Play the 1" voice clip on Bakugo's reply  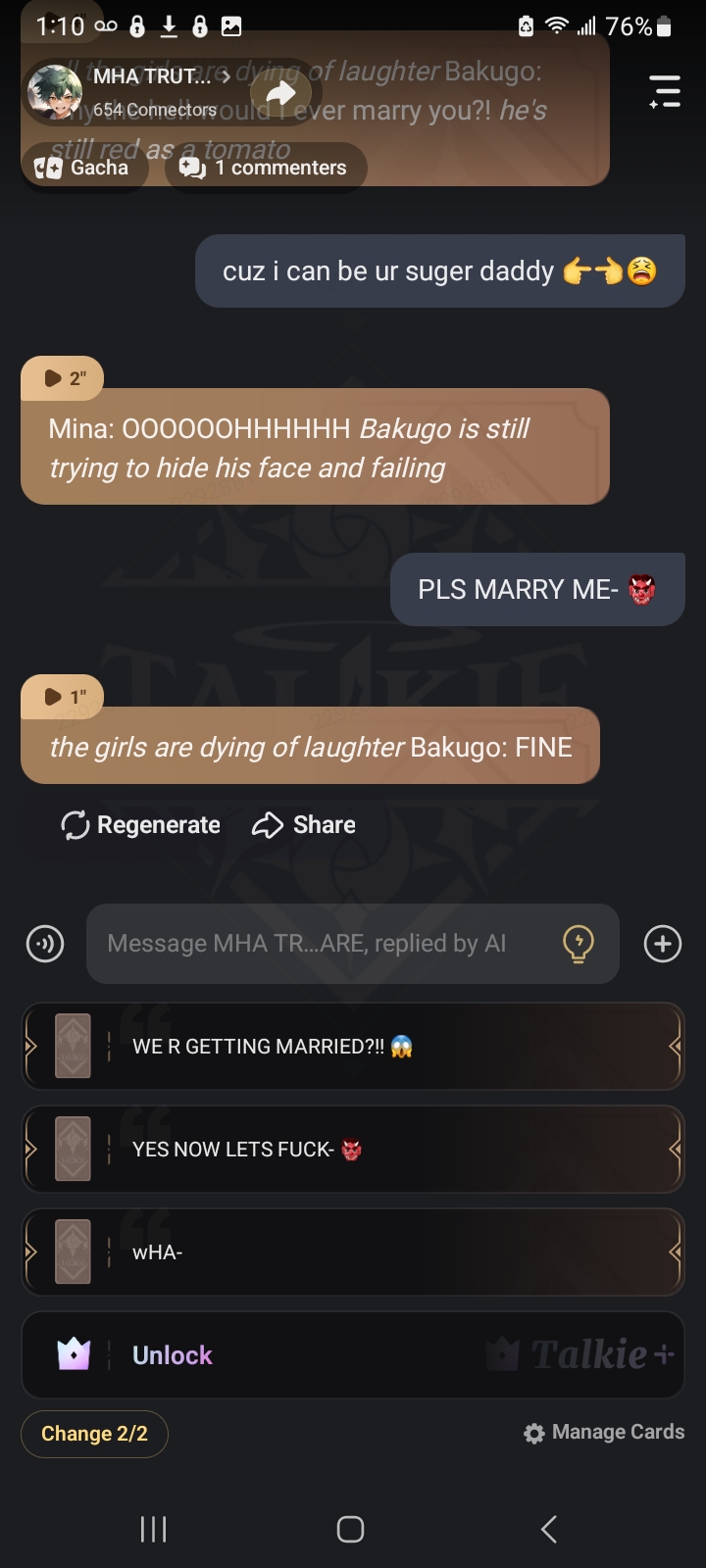click(x=63, y=697)
